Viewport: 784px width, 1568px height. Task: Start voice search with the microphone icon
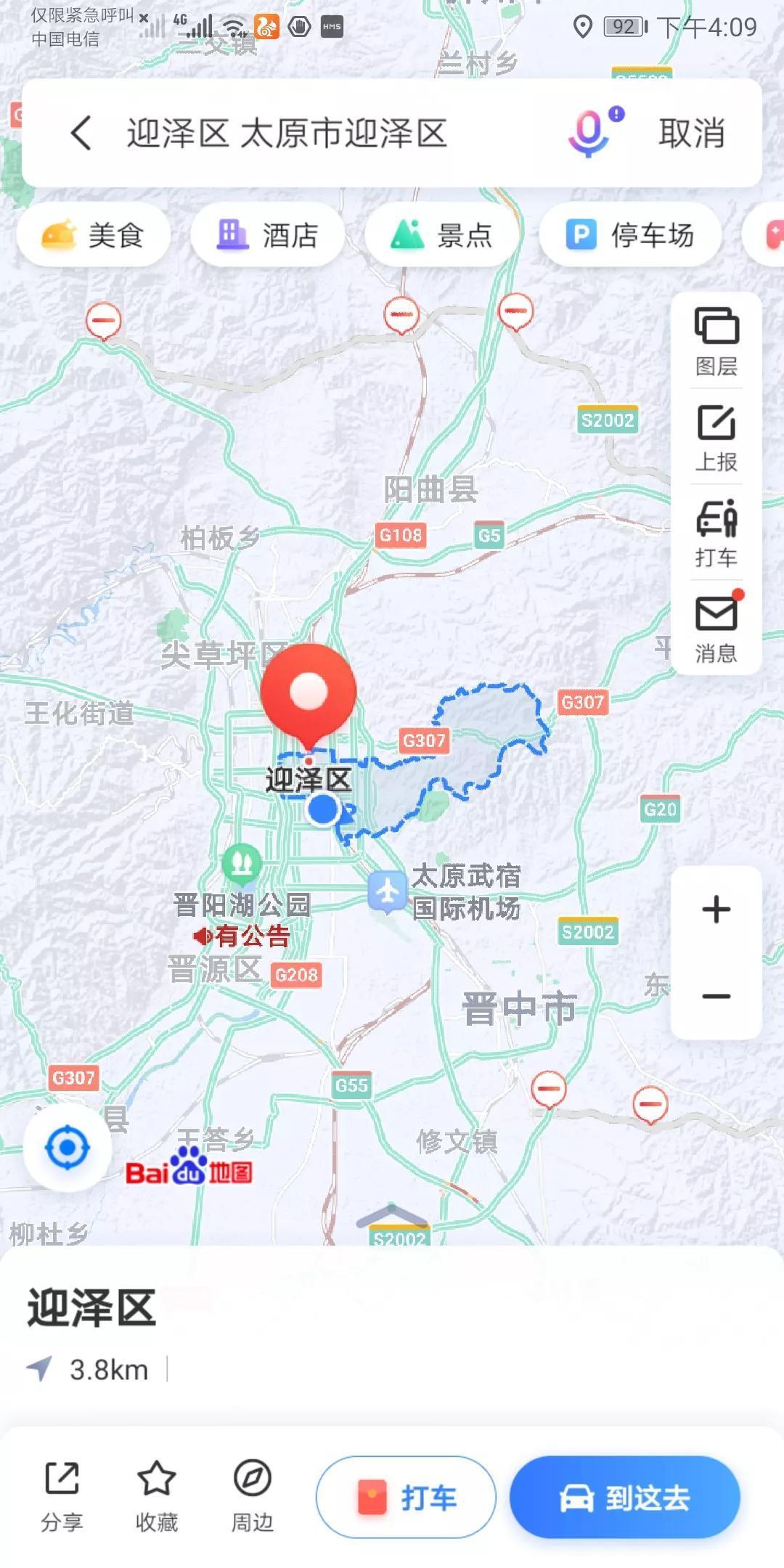591,133
